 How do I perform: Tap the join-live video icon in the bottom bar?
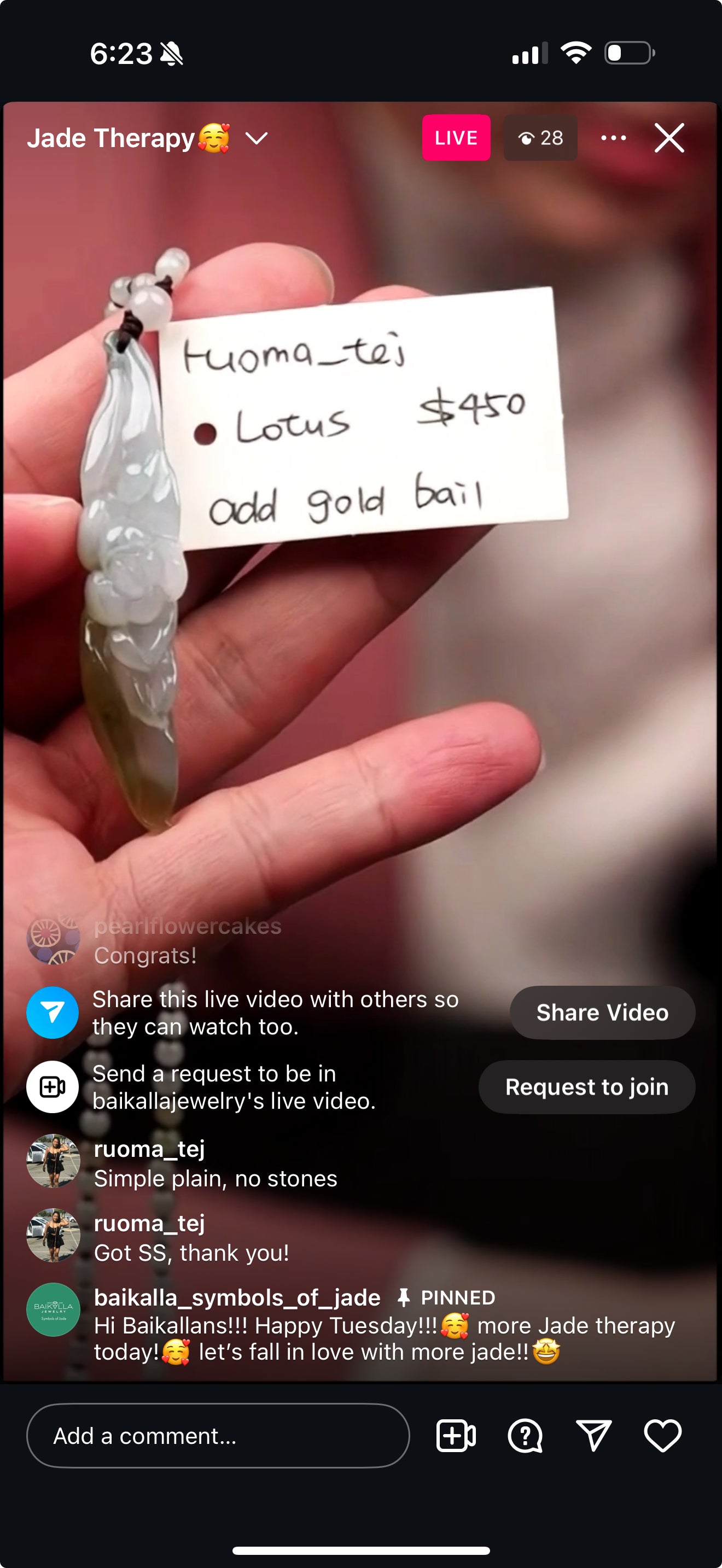pyautogui.click(x=456, y=1435)
